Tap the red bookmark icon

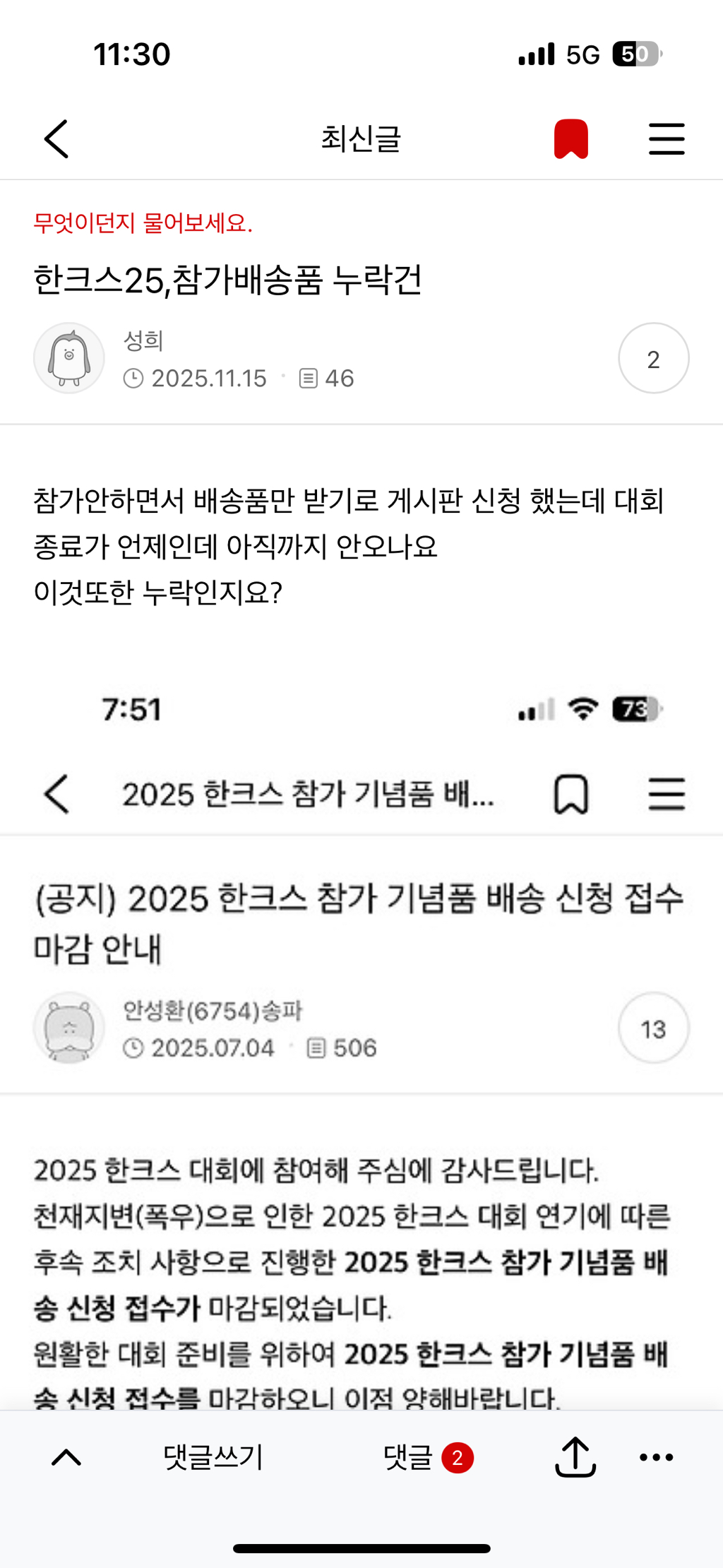[x=570, y=138]
